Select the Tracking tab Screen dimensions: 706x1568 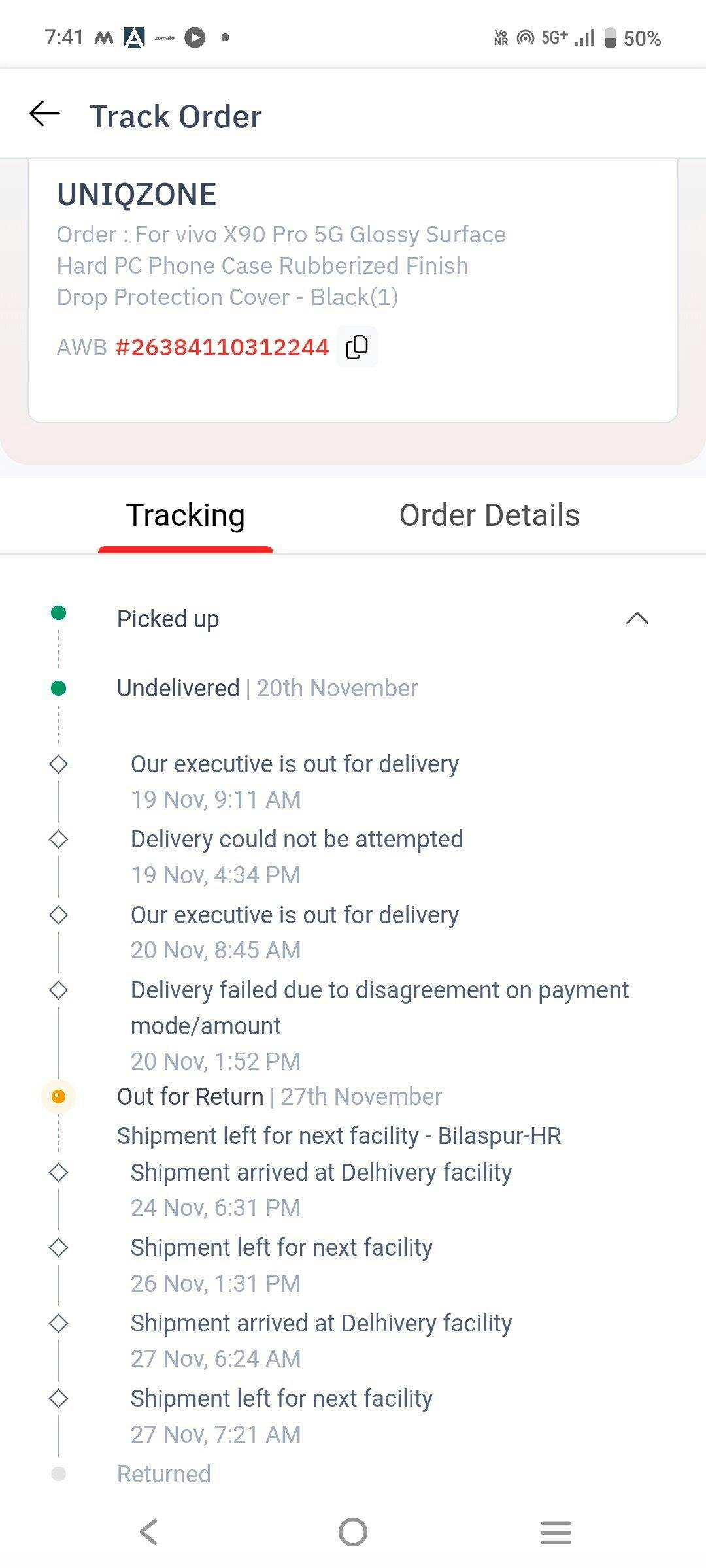186,515
